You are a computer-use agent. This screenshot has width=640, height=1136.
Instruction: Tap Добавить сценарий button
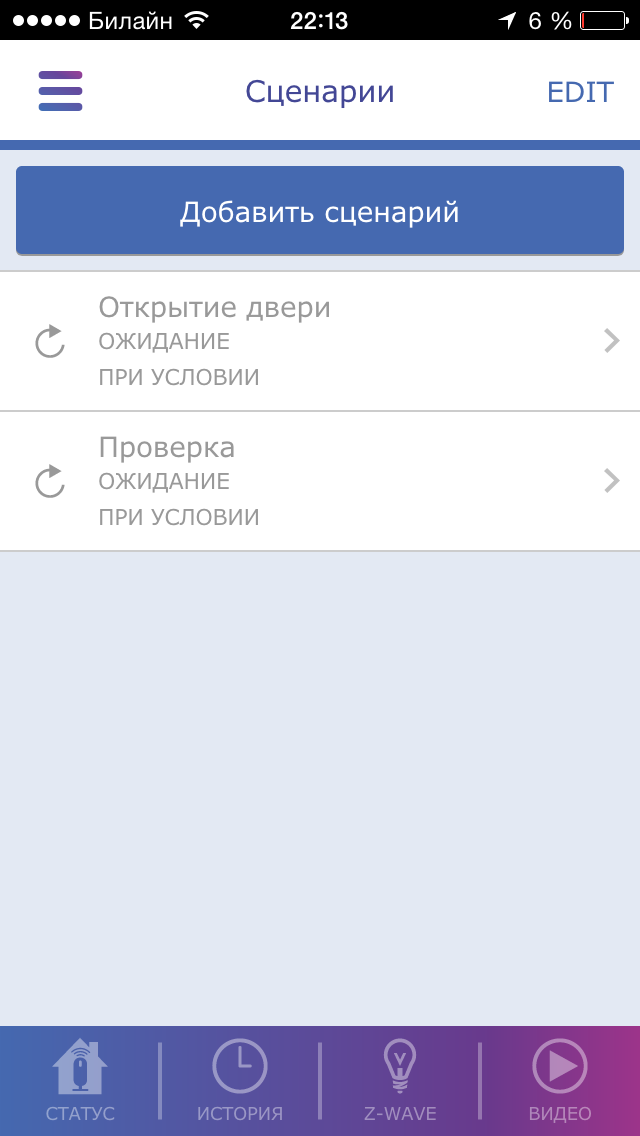coord(320,211)
